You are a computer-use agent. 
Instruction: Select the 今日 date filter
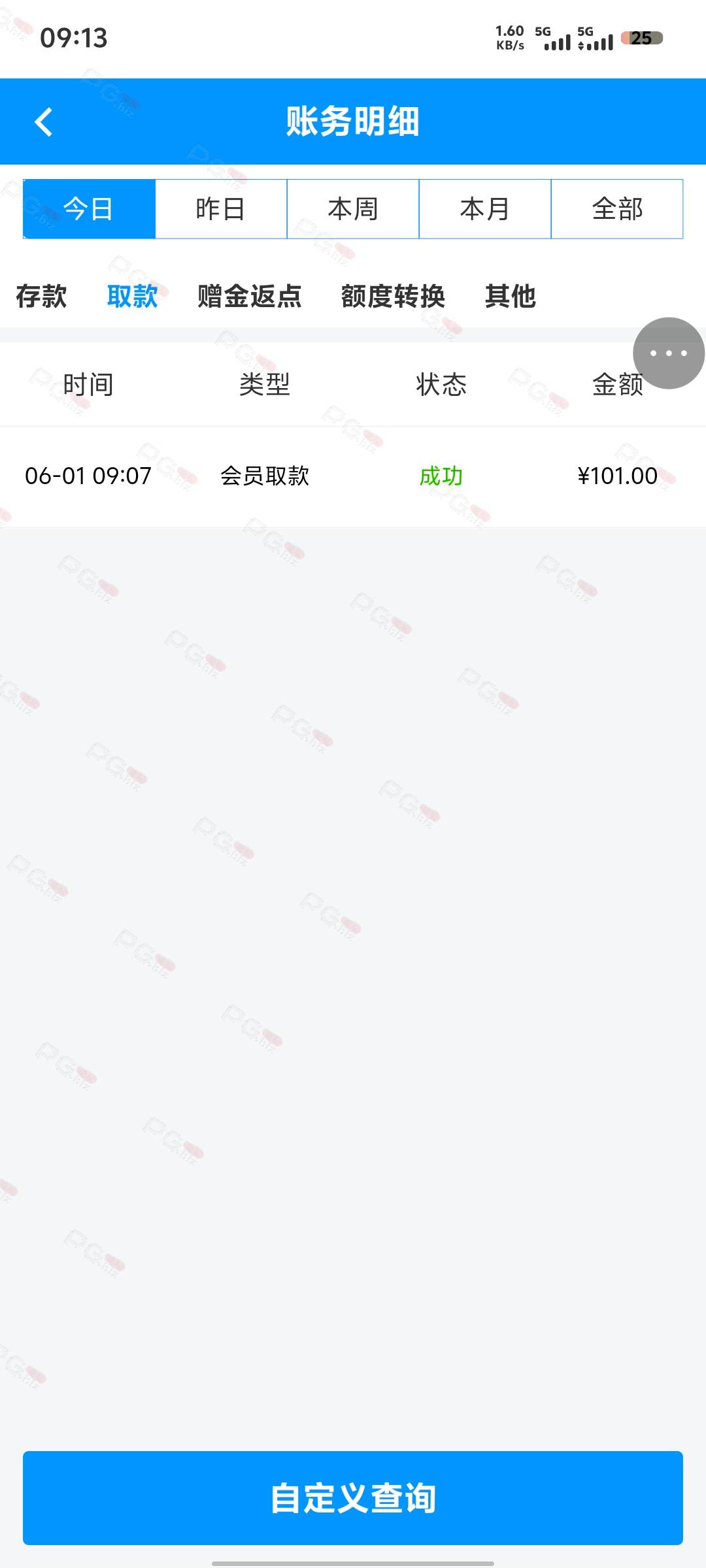[89, 209]
